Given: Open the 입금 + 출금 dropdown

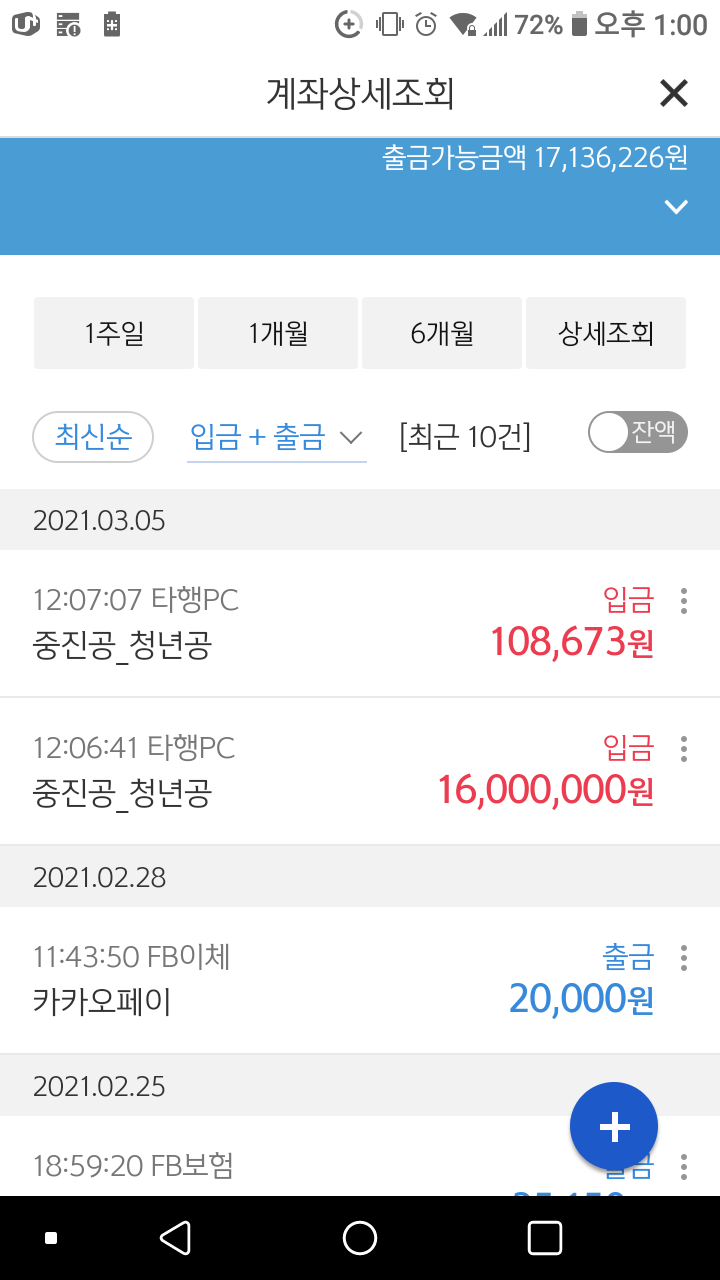Looking at the screenshot, I should 277,437.
